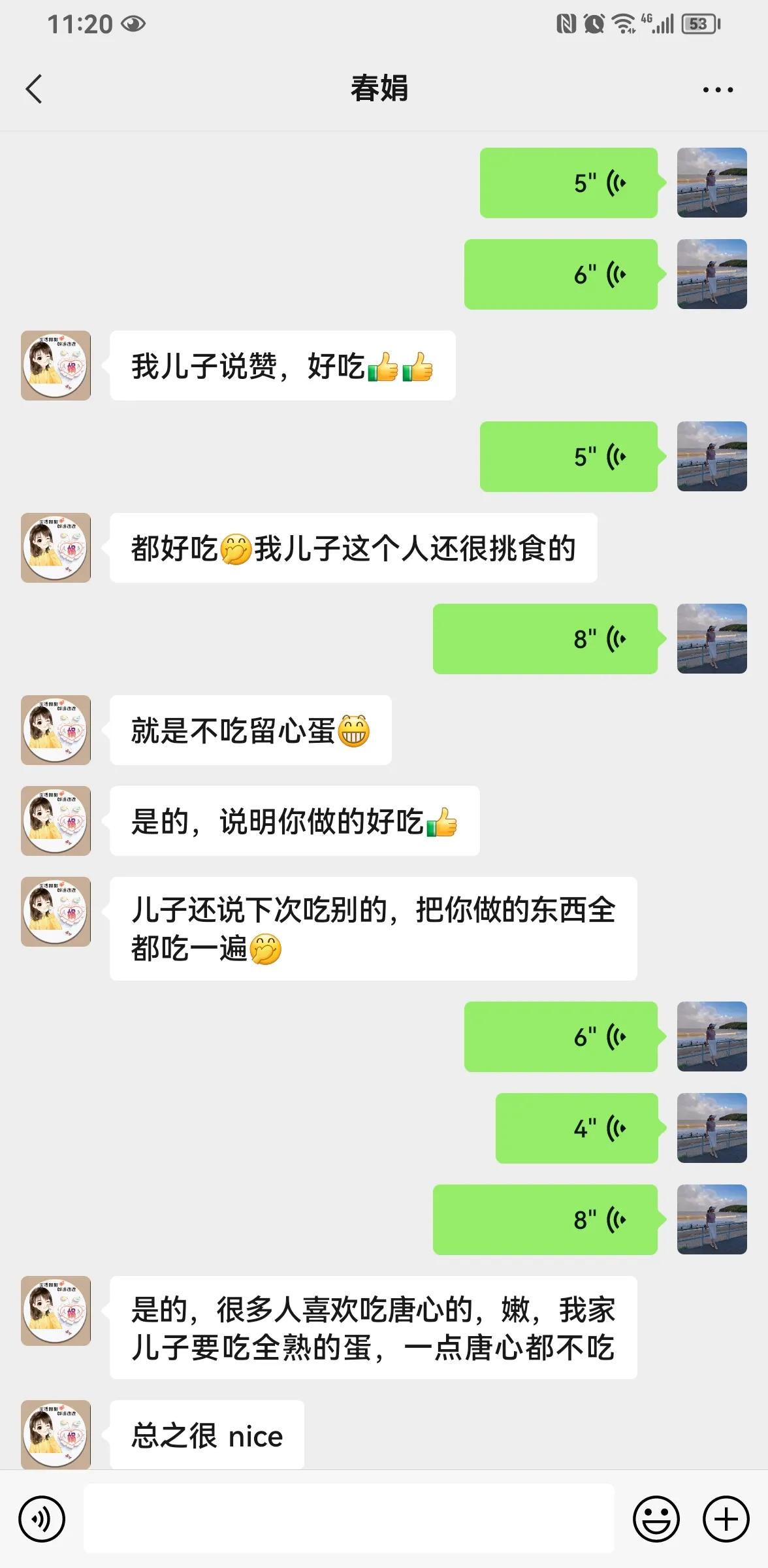The height and width of the screenshot is (1568, 768).
Task: Tap the NFC icon in status bar
Action: tap(567, 23)
